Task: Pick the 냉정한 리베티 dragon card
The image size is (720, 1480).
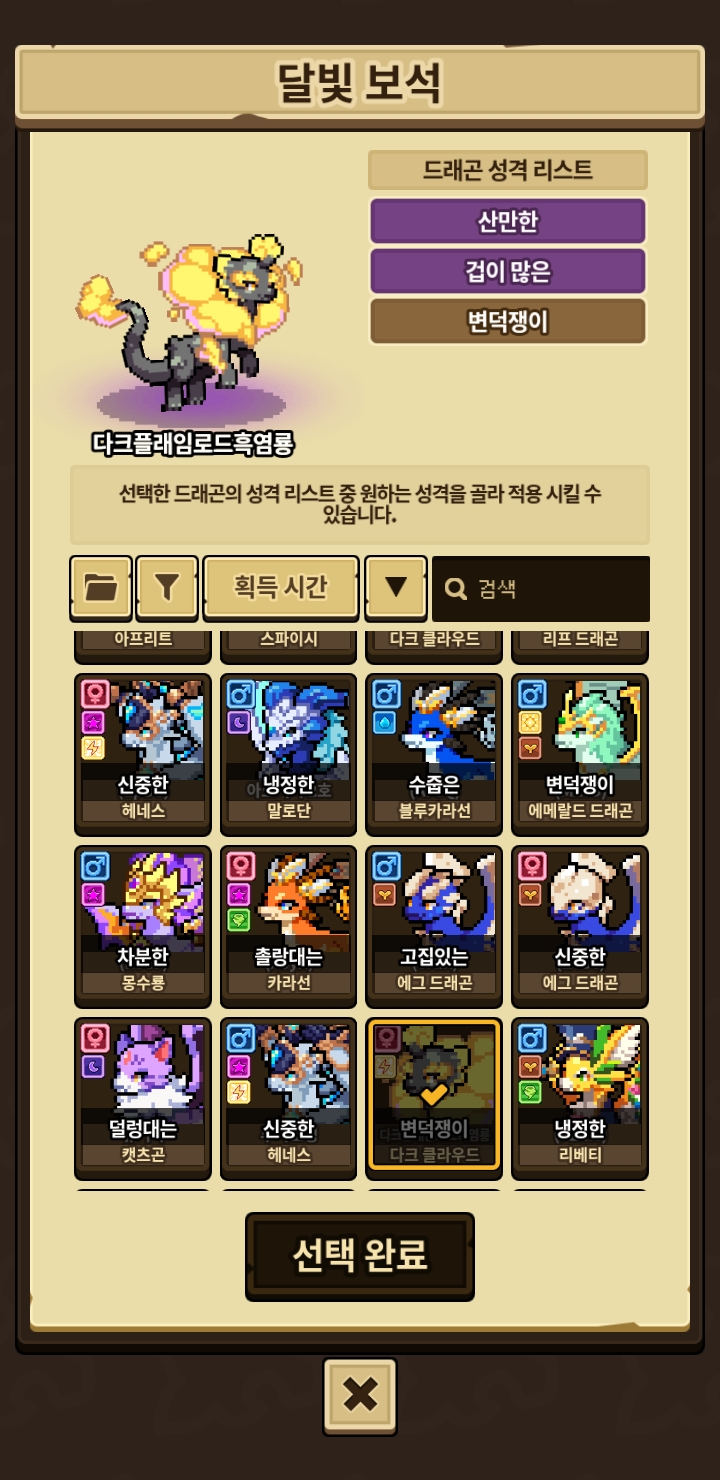Action: pos(580,1098)
